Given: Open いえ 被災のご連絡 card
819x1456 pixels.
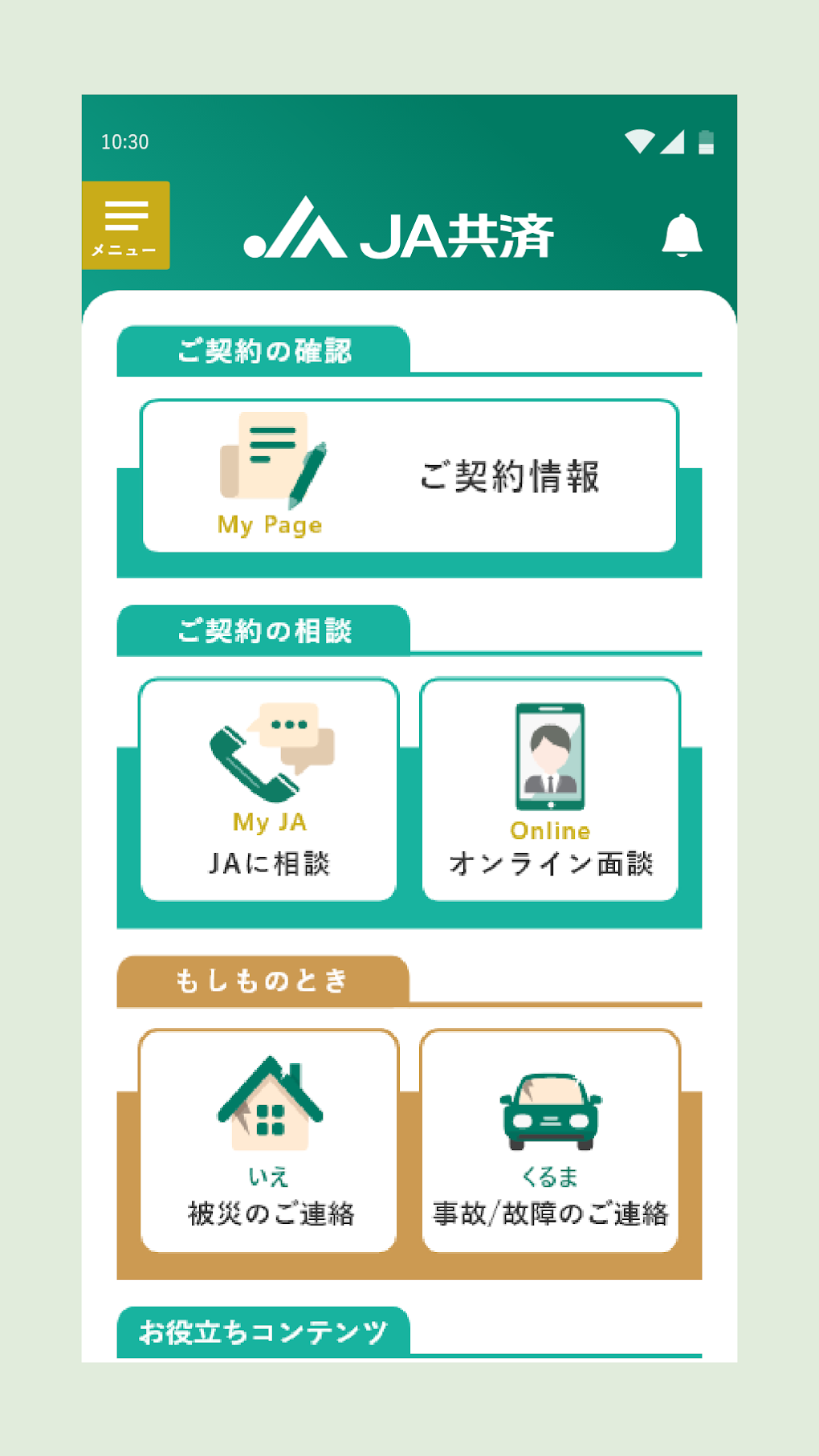Looking at the screenshot, I should click(x=269, y=1140).
